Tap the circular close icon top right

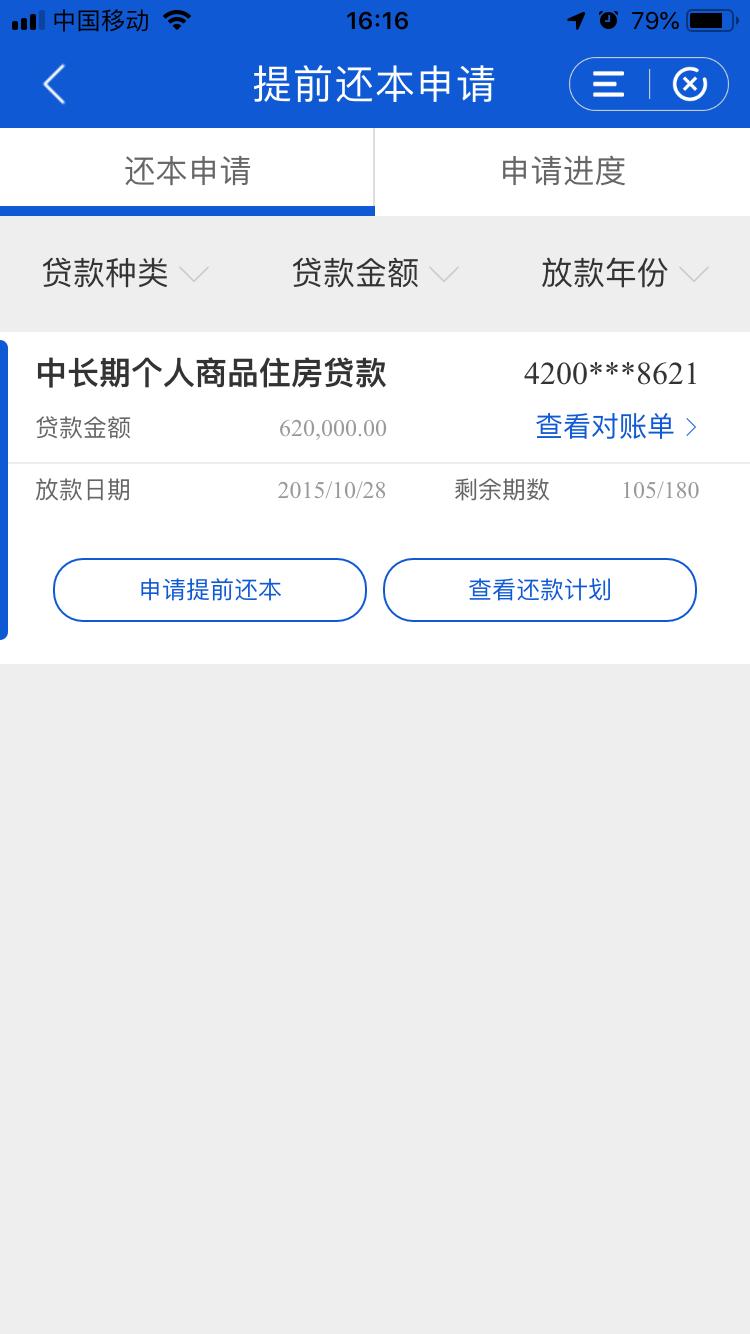[691, 85]
